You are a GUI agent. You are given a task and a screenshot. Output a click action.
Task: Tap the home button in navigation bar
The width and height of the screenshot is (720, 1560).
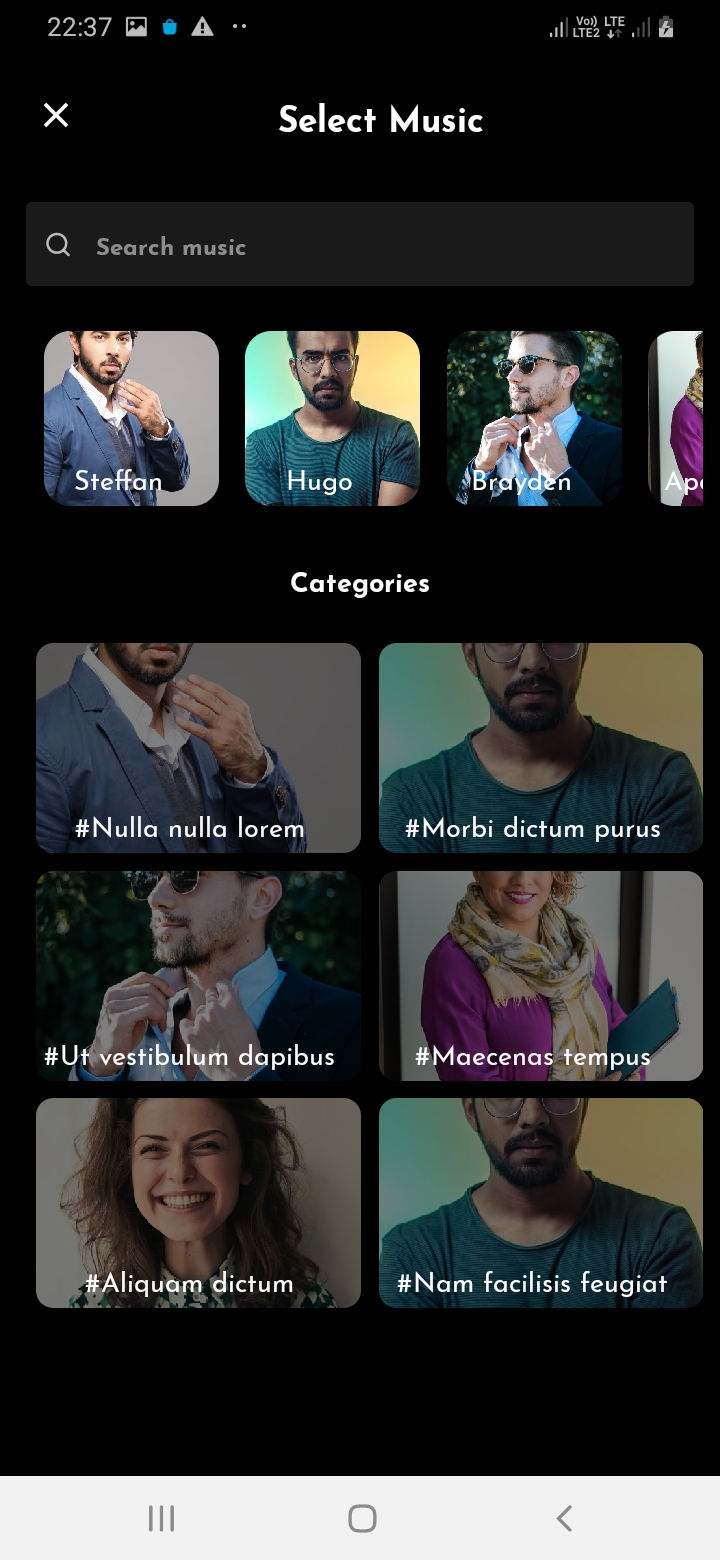click(x=359, y=1518)
